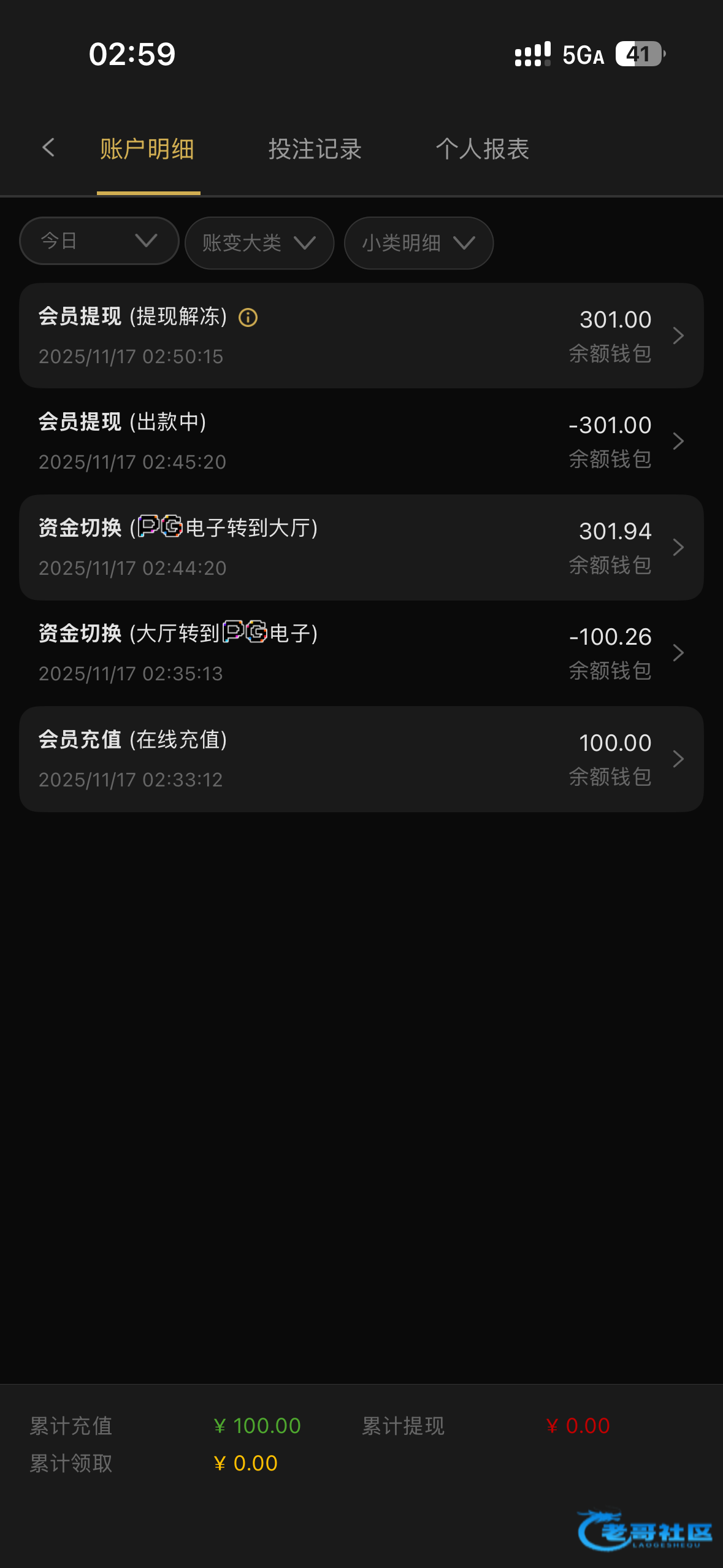
Task: Switch to the 个人报表 tab
Action: click(x=482, y=149)
